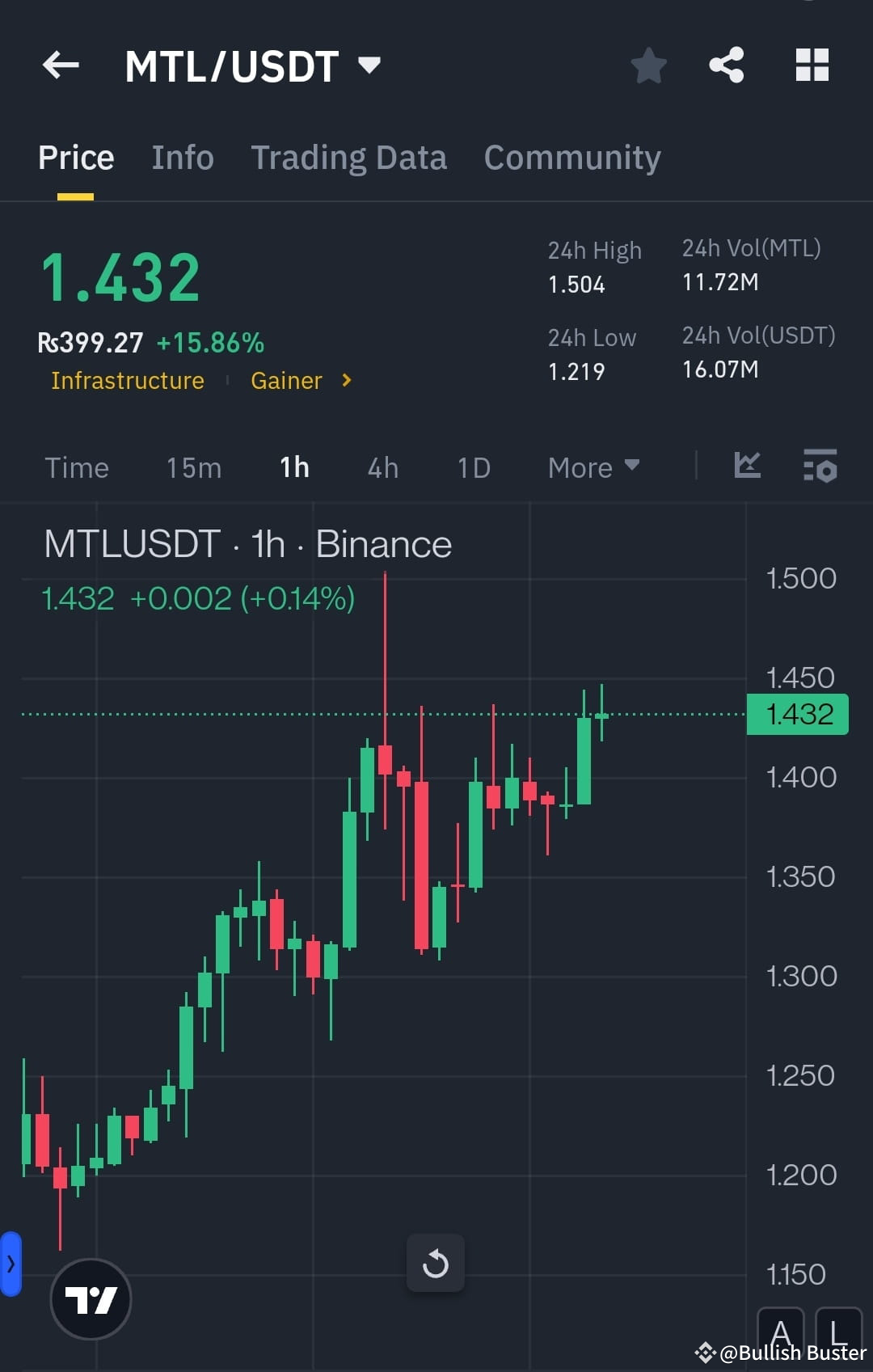Open the grid layout menu top right
873x1372 pixels.
point(812,65)
